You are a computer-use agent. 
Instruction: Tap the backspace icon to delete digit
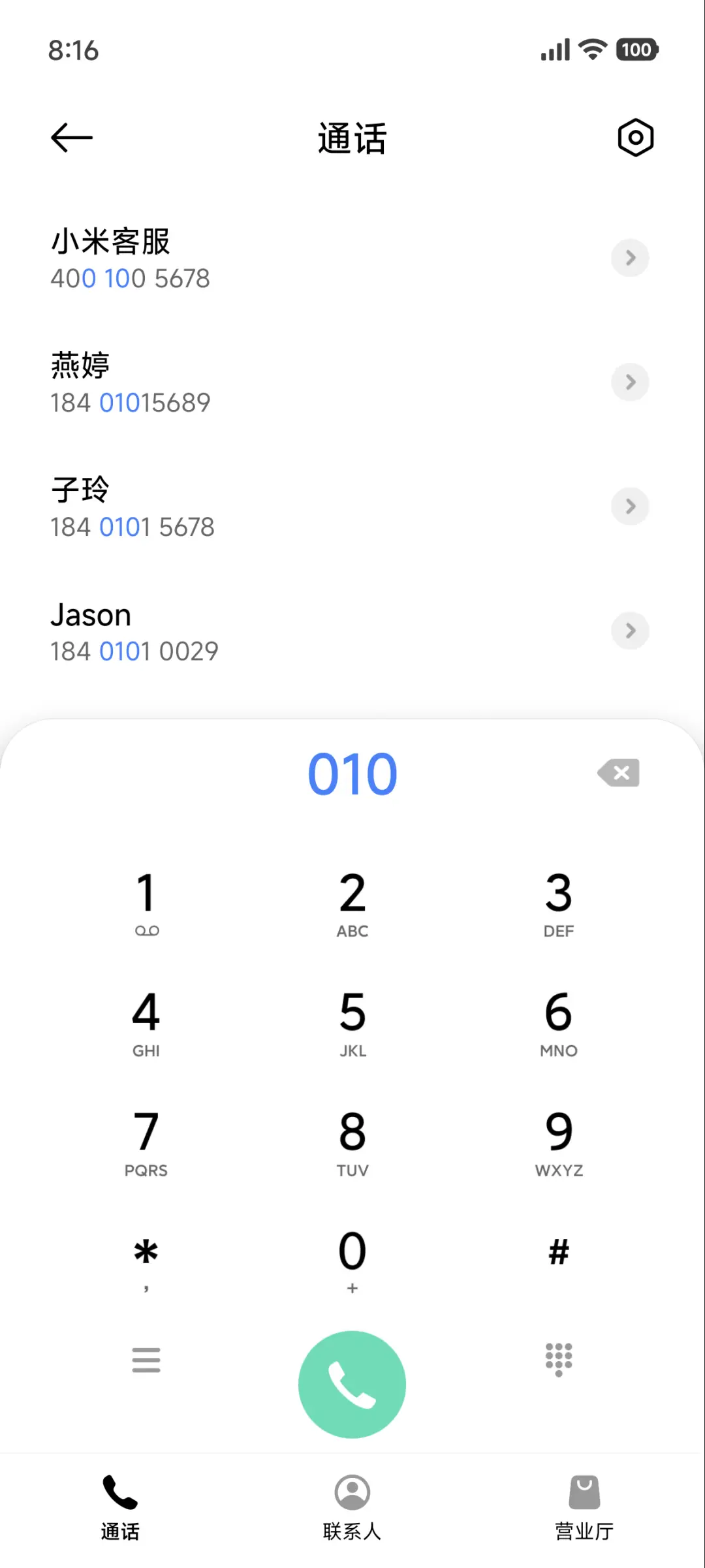pyautogui.click(x=618, y=773)
